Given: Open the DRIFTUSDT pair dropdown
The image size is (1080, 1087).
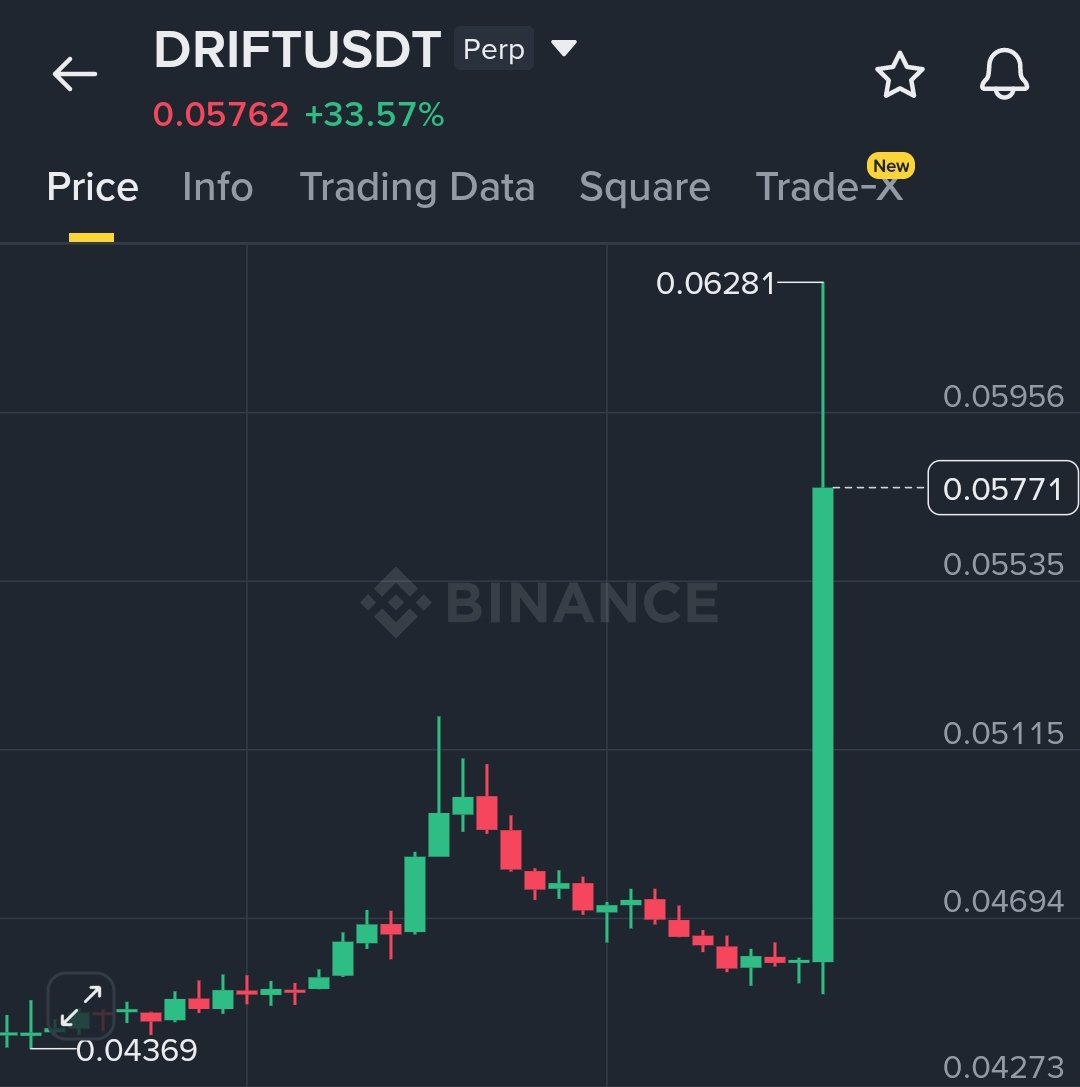Looking at the screenshot, I should pyautogui.click(x=564, y=48).
